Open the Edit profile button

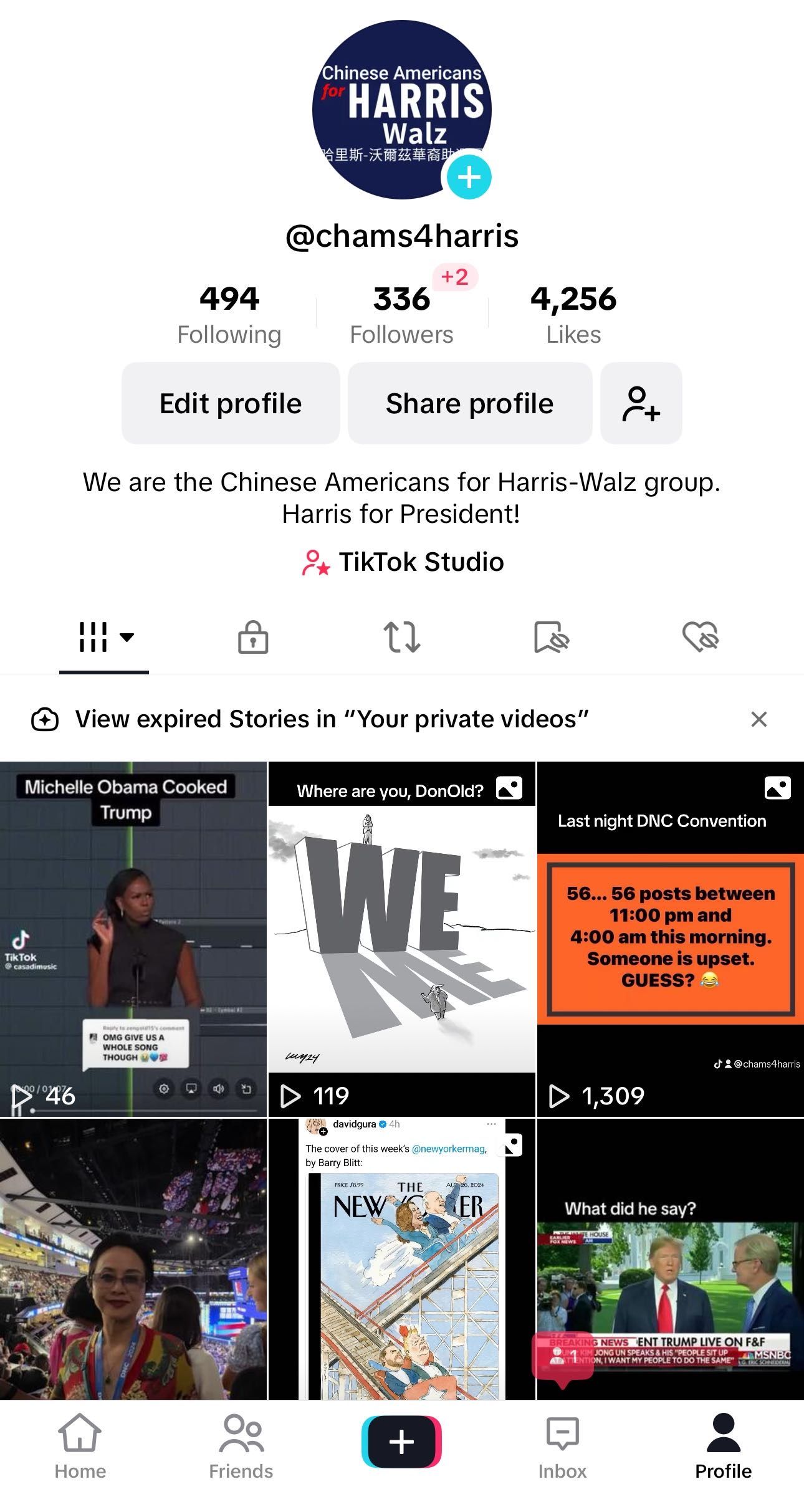[231, 403]
